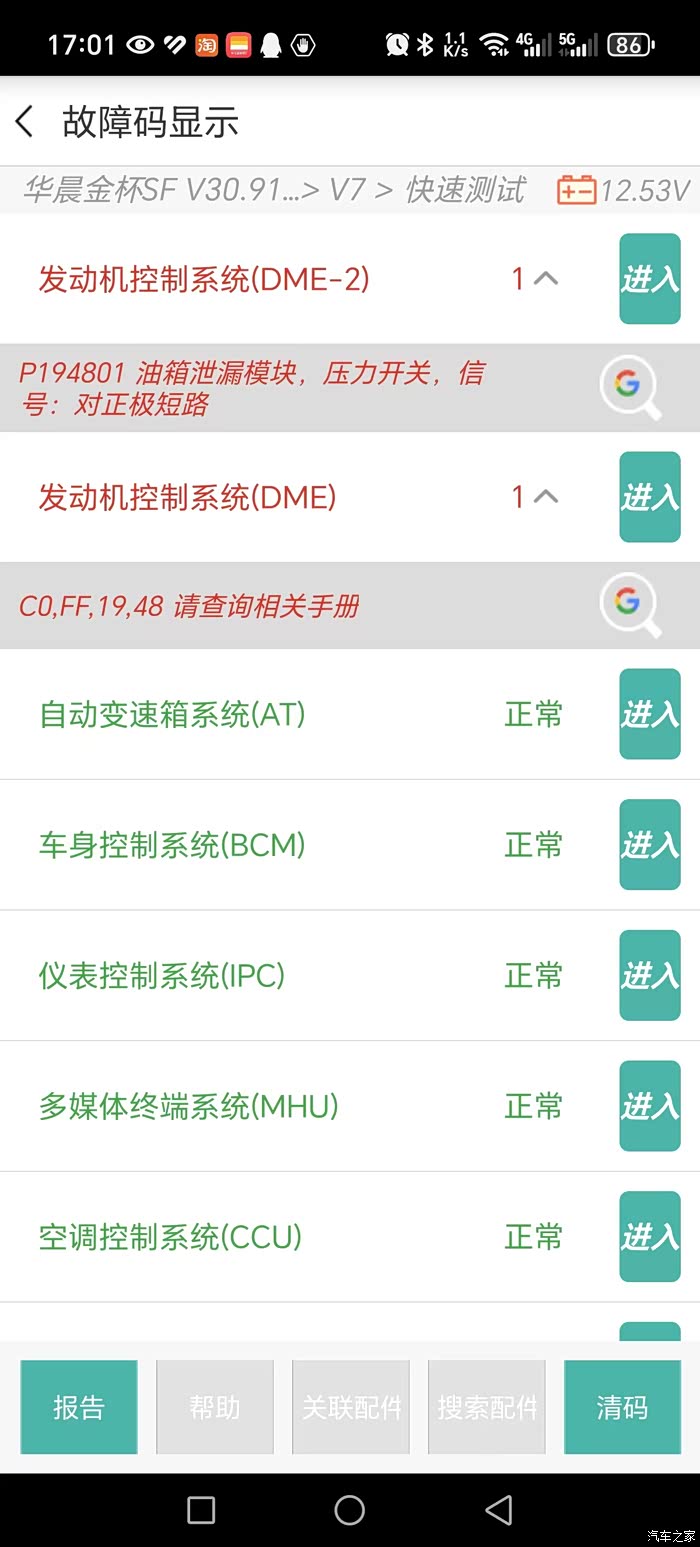Open the 报告 report
Viewport: 700px width, 1547px height.
(x=79, y=1407)
